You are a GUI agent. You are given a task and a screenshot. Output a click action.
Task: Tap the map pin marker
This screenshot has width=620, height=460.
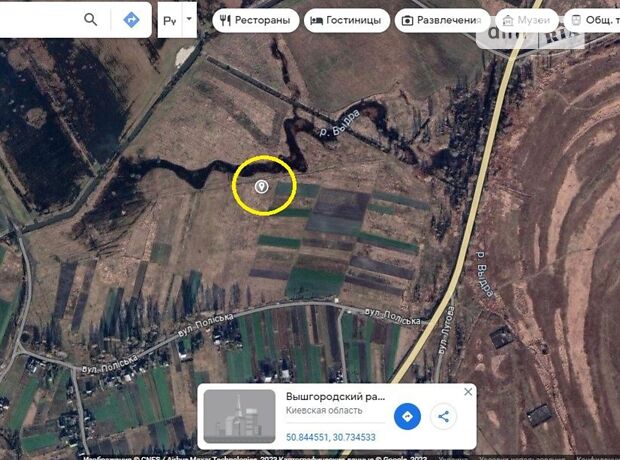(262, 186)
